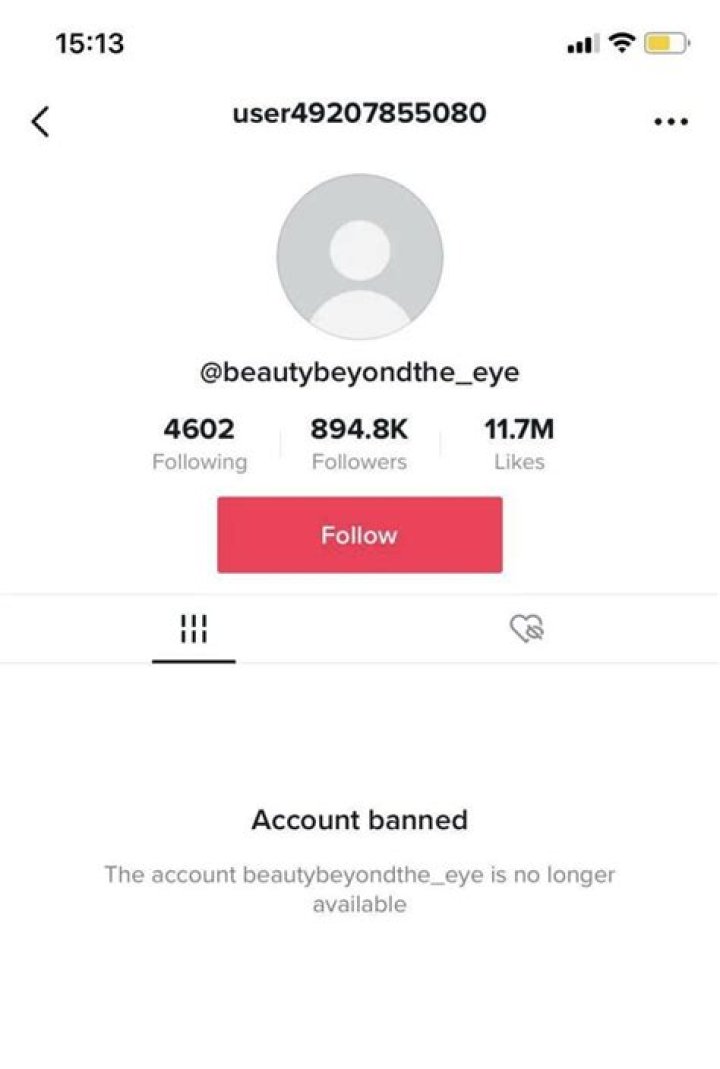View the 894.8K Followers list
The image size is (720, 1069).
click(x=359, y=444)
